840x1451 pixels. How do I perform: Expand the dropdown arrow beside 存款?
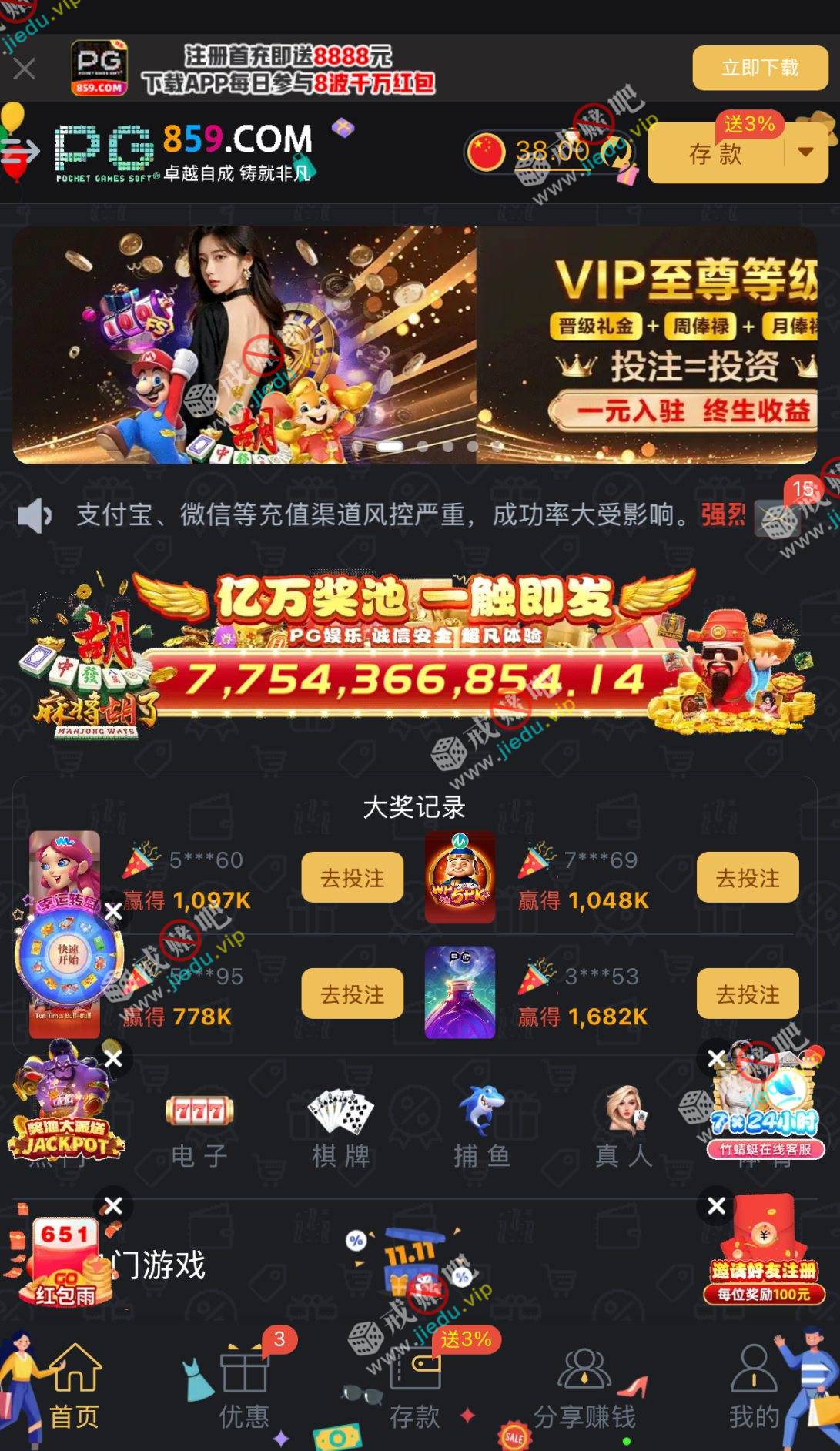(x=805, y=152)
